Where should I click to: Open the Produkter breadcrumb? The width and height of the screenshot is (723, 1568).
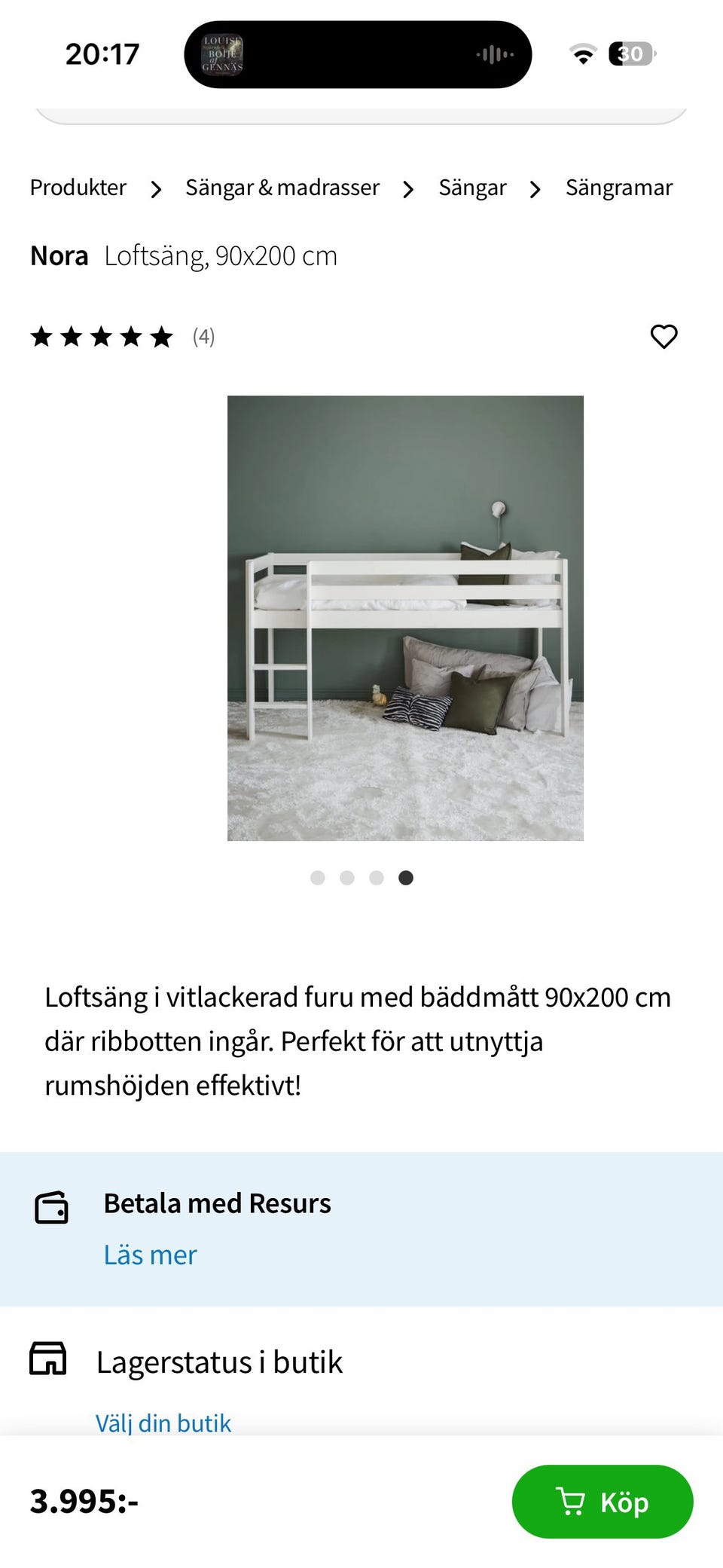pos(78,188)
